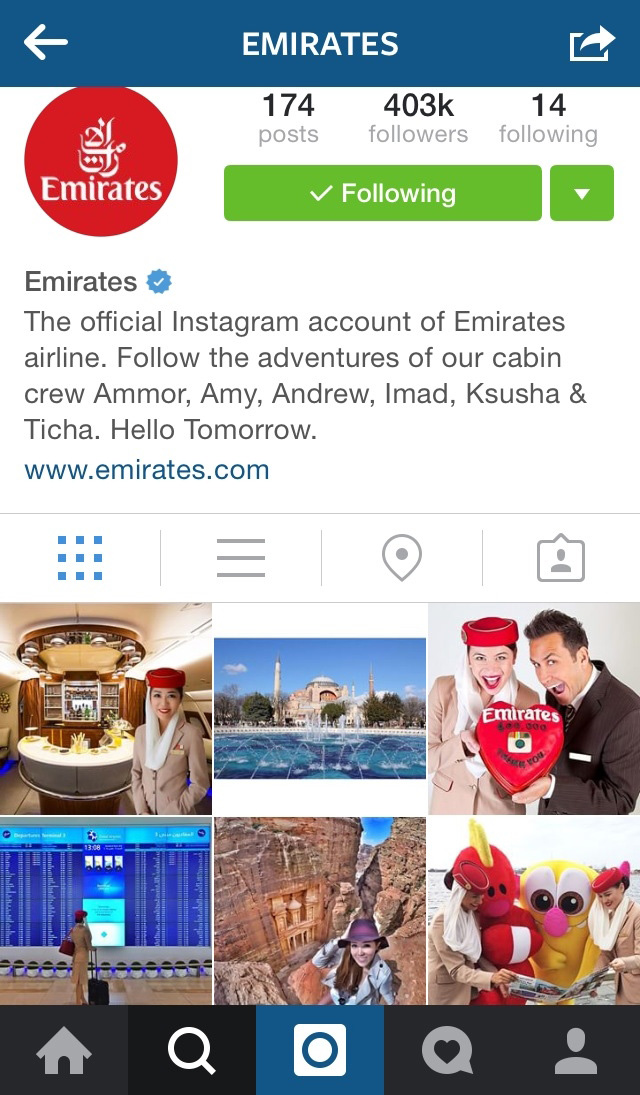640x1095 pixels.
Task: Open the red heart thank-you photo
Action: point(534,708)
